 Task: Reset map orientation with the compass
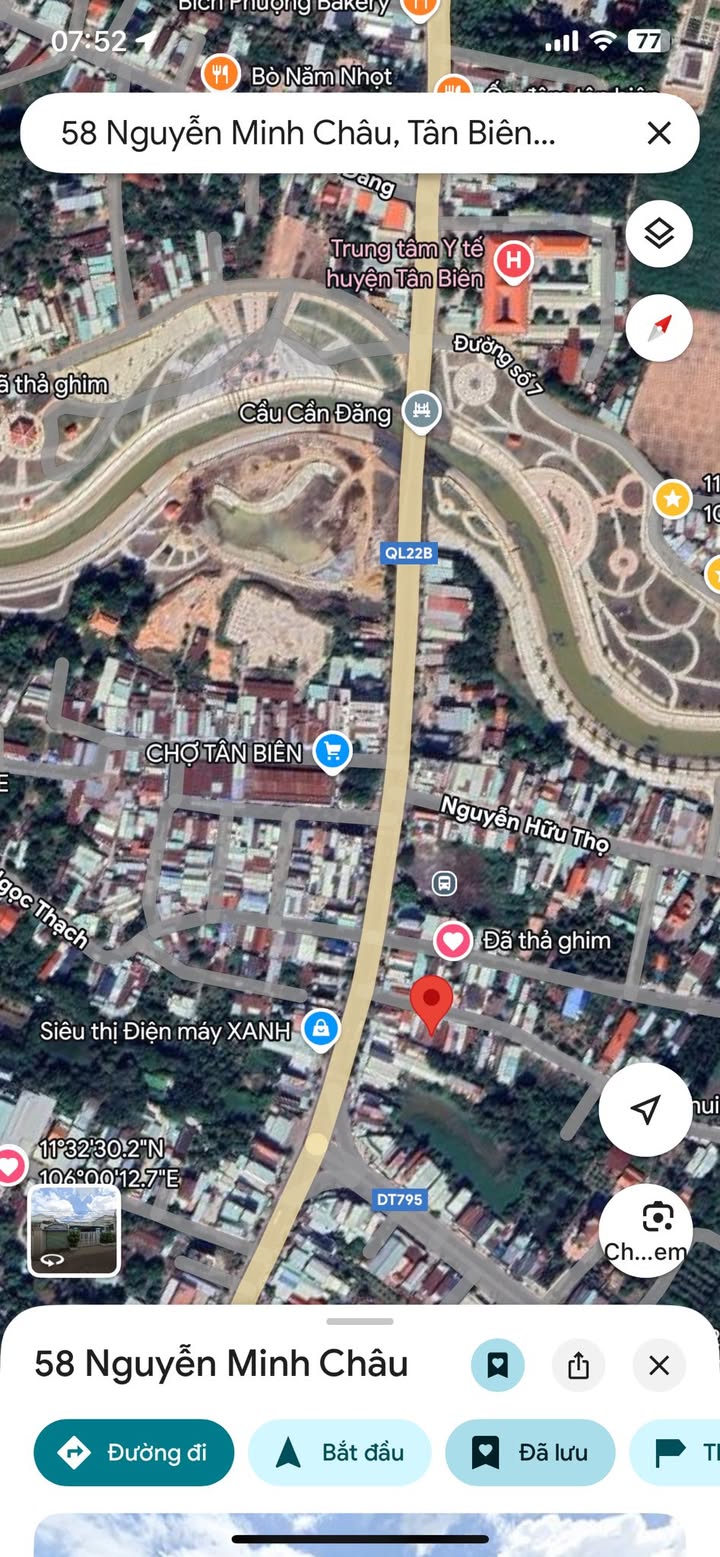pos(659,328)
